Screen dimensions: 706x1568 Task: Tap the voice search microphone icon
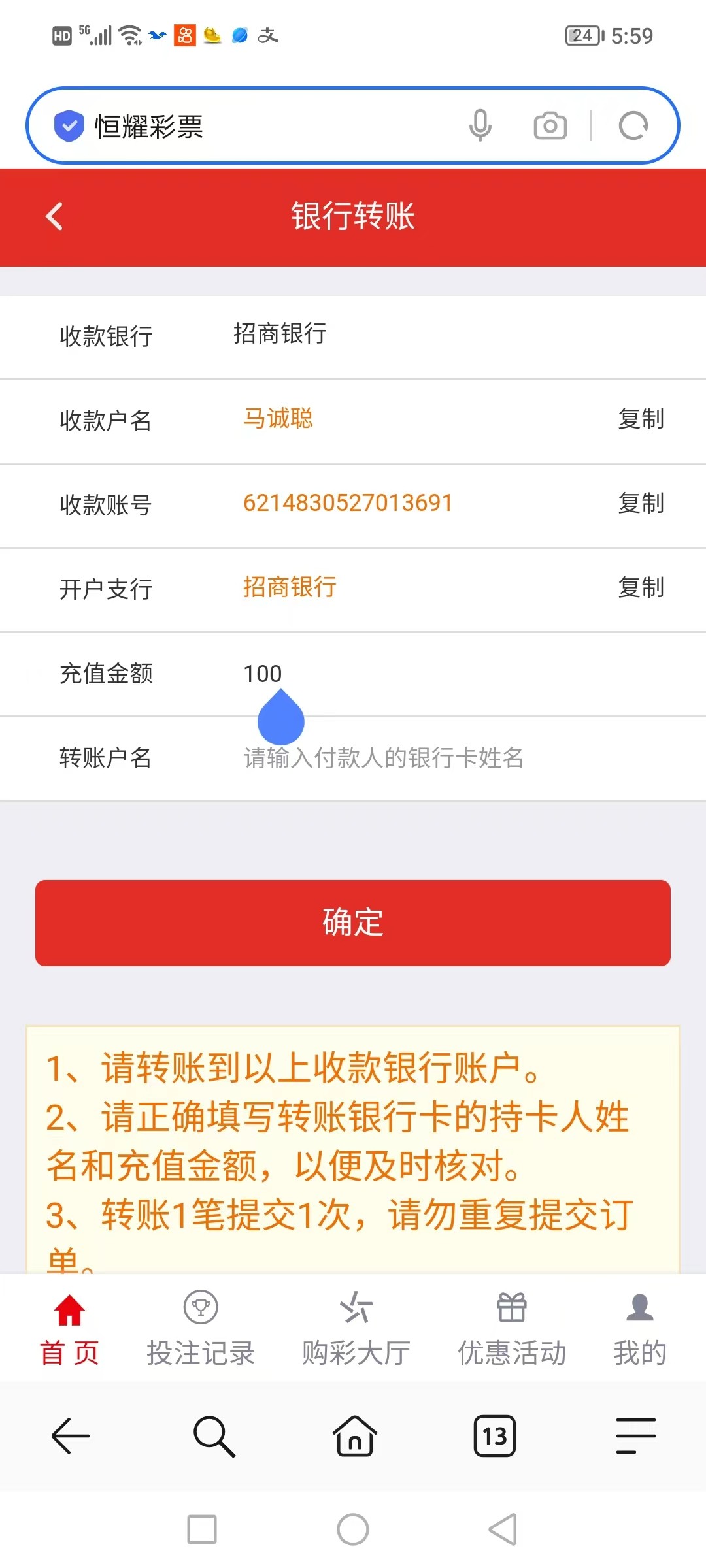coord(480,125)
